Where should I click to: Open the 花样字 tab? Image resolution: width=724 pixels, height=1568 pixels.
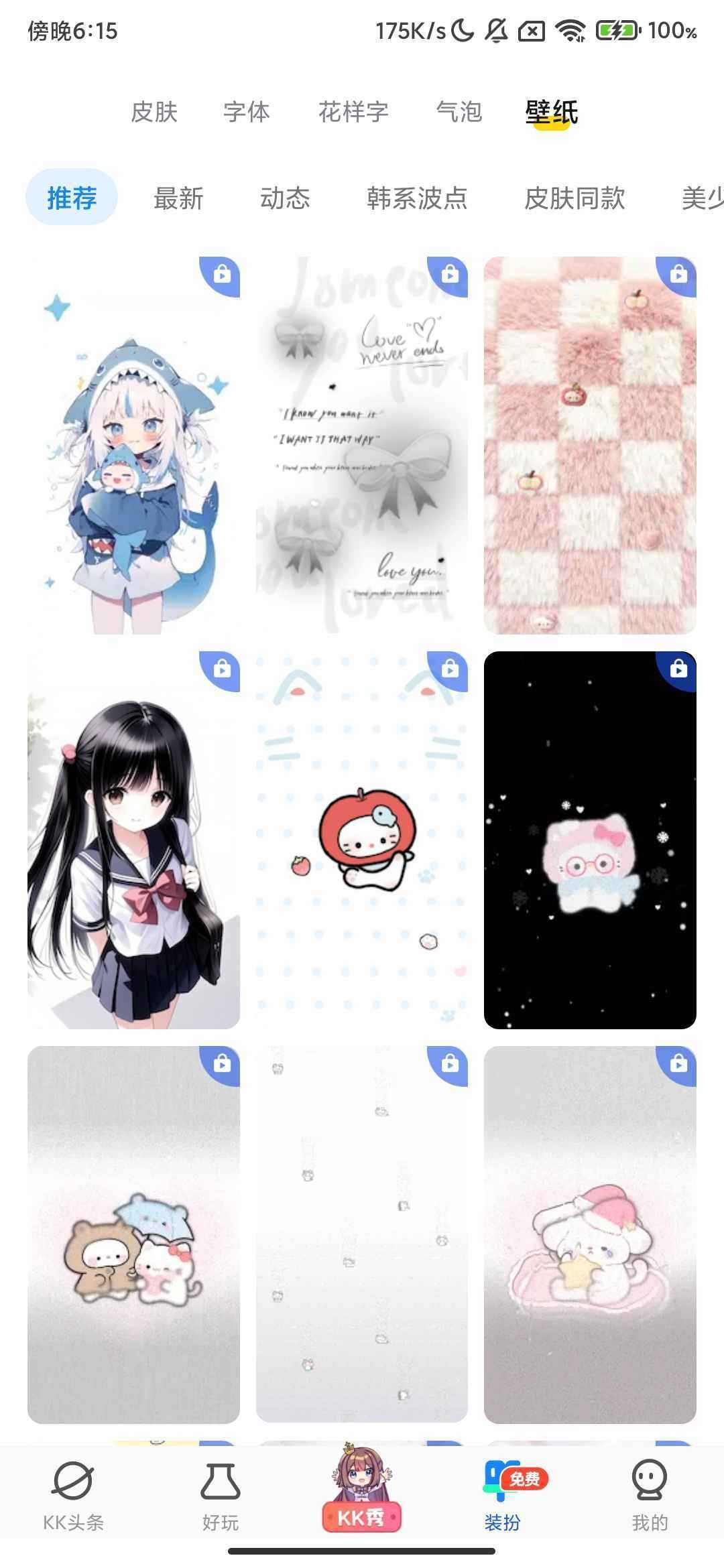tap(353, 112)
